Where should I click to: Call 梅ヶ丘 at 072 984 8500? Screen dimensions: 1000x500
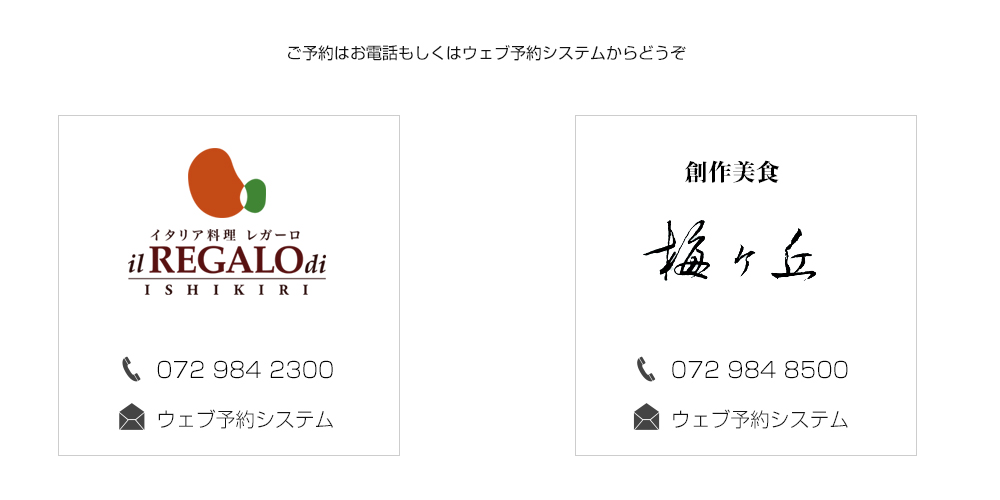pos(759,370)
